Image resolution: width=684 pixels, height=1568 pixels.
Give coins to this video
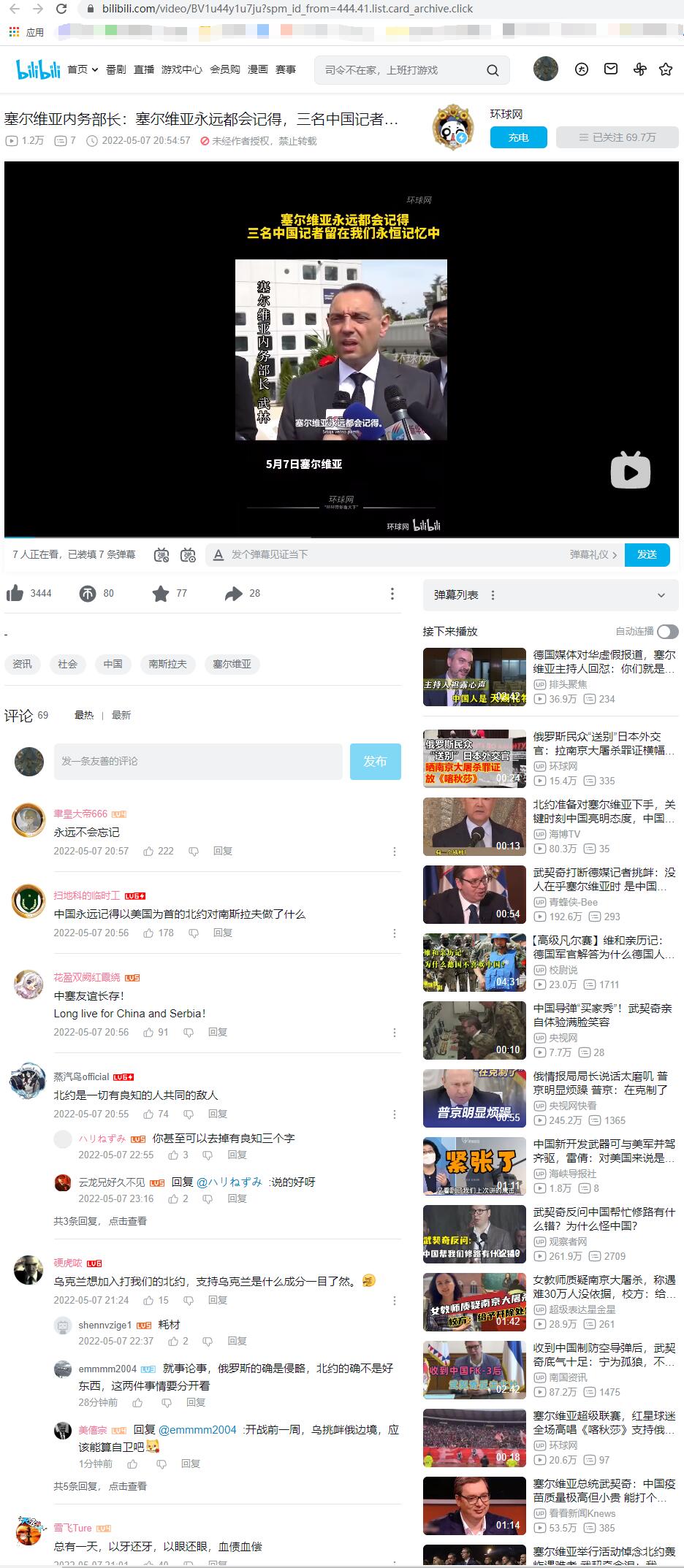(x=88, y=594)
